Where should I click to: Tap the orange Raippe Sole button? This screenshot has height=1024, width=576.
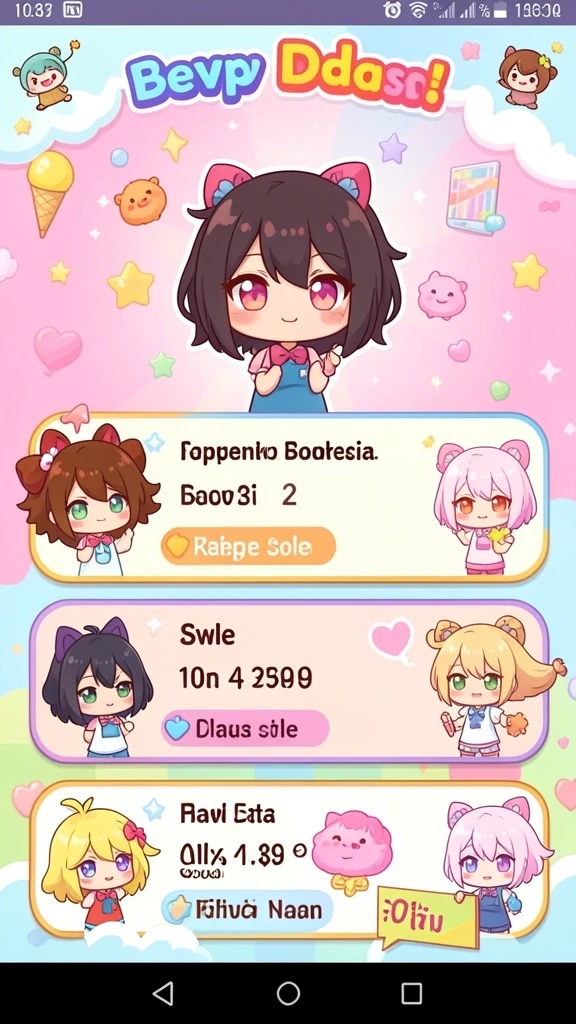click(248, 546)
